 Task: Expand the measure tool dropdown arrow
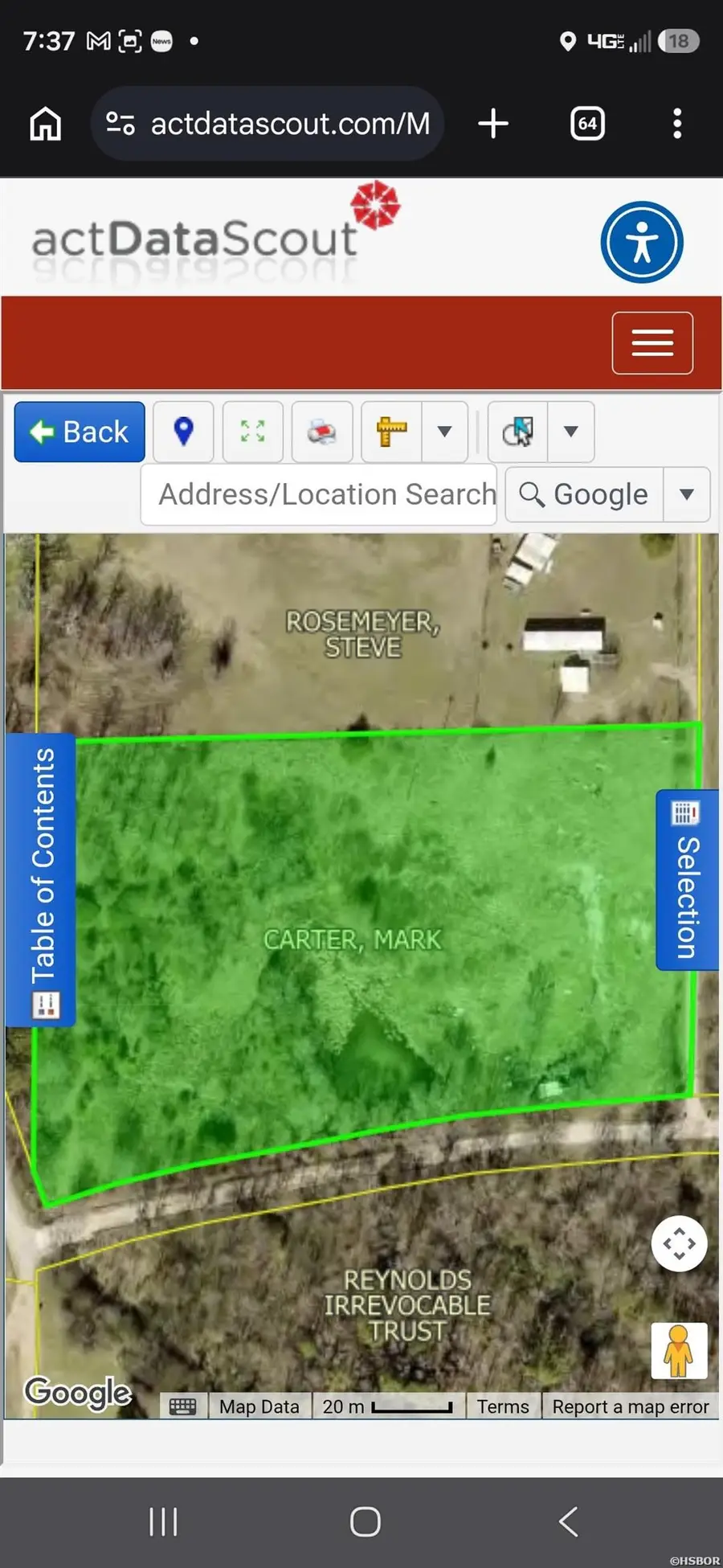[445, 432]
